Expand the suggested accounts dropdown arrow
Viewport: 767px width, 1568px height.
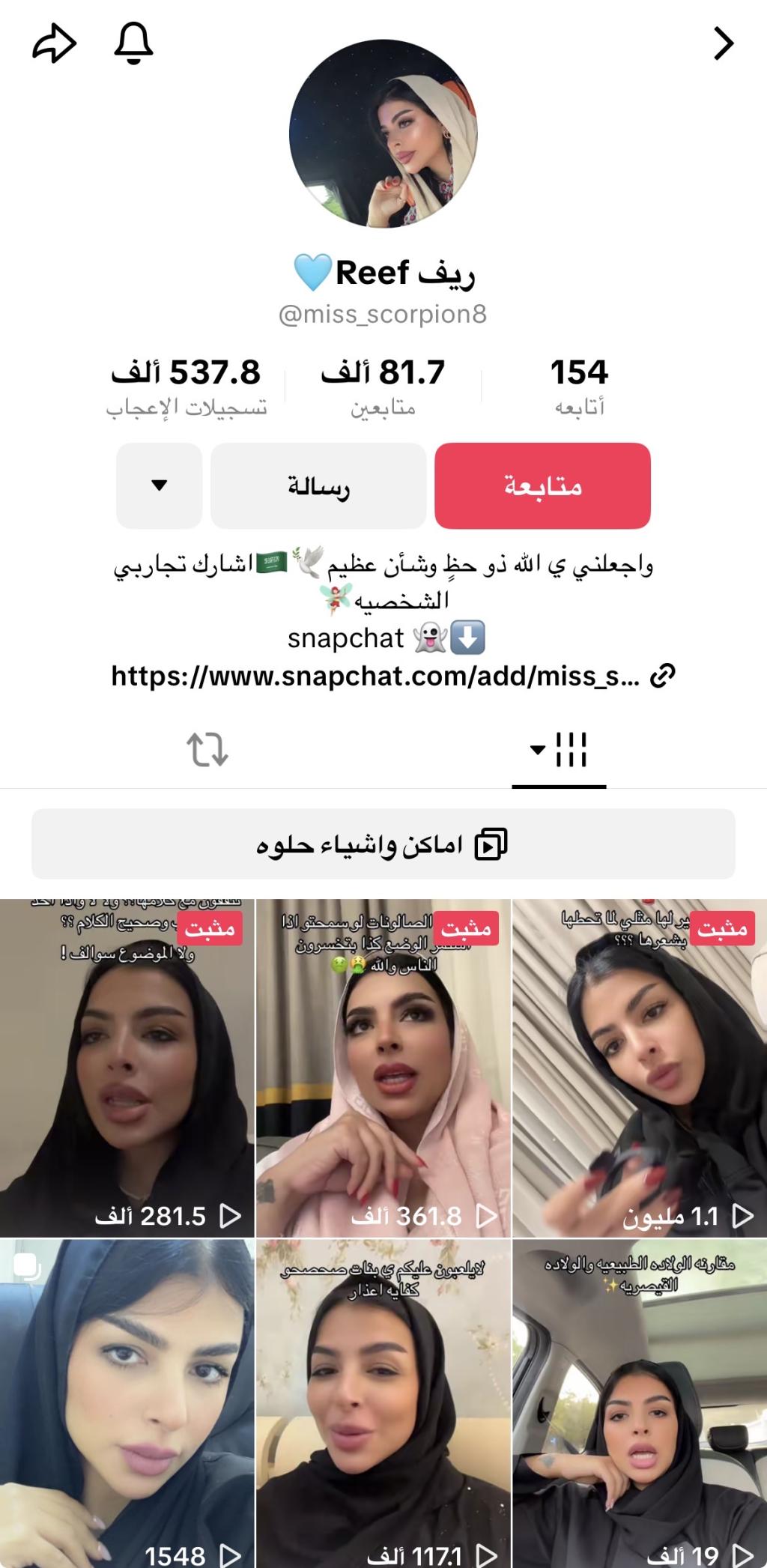159,485
